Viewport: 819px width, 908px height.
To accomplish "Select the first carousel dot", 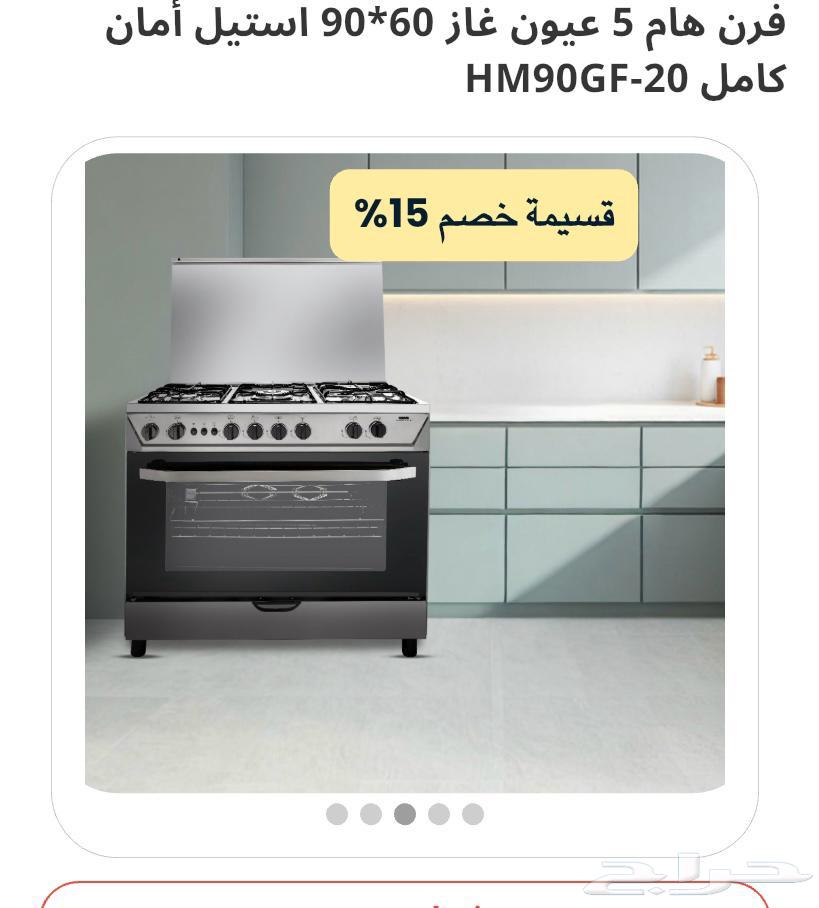I will [x=336, y=815].
